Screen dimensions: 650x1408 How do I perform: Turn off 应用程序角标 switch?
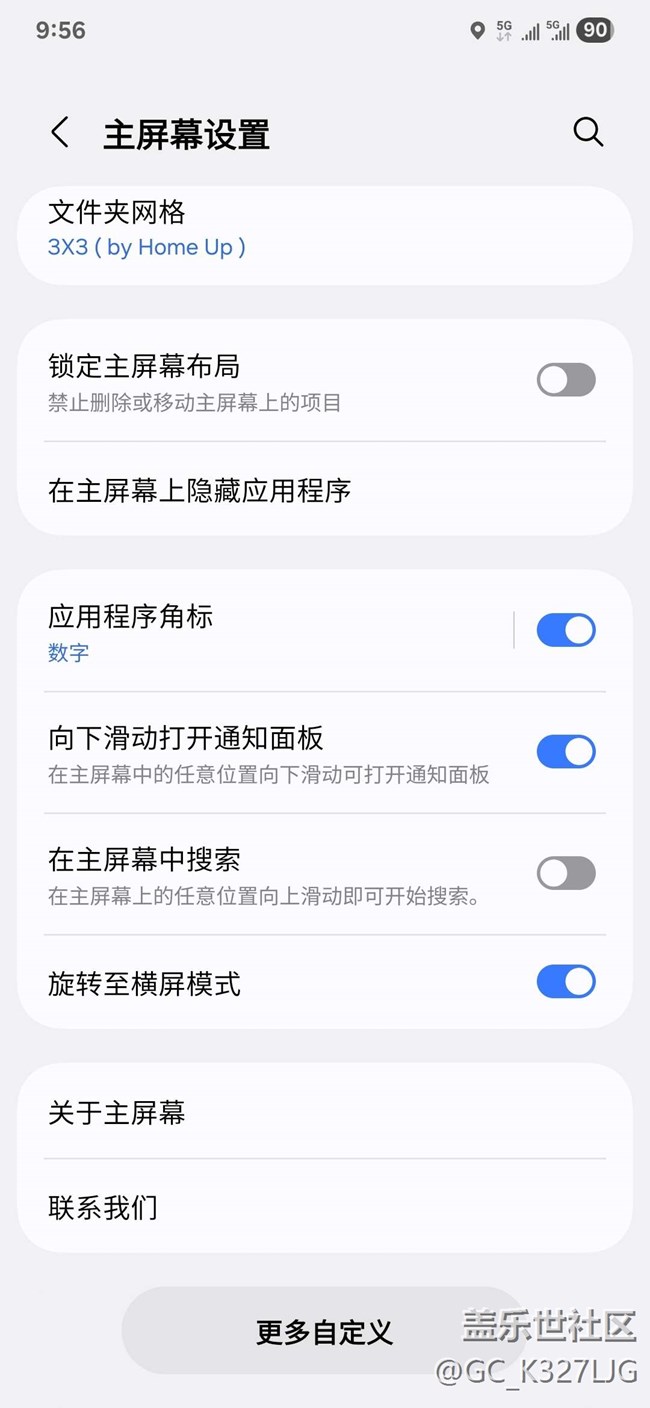coord(566,630)
